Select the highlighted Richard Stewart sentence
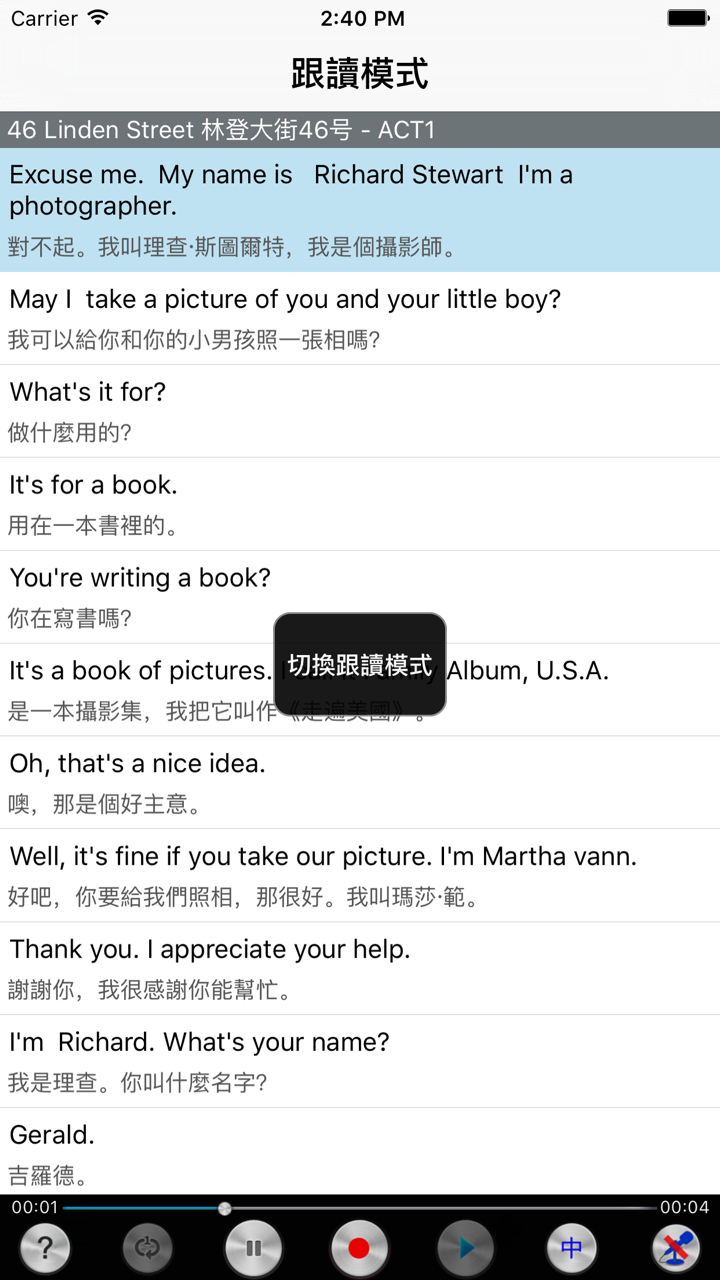720x1280 pixels. [x=360, y=210]
